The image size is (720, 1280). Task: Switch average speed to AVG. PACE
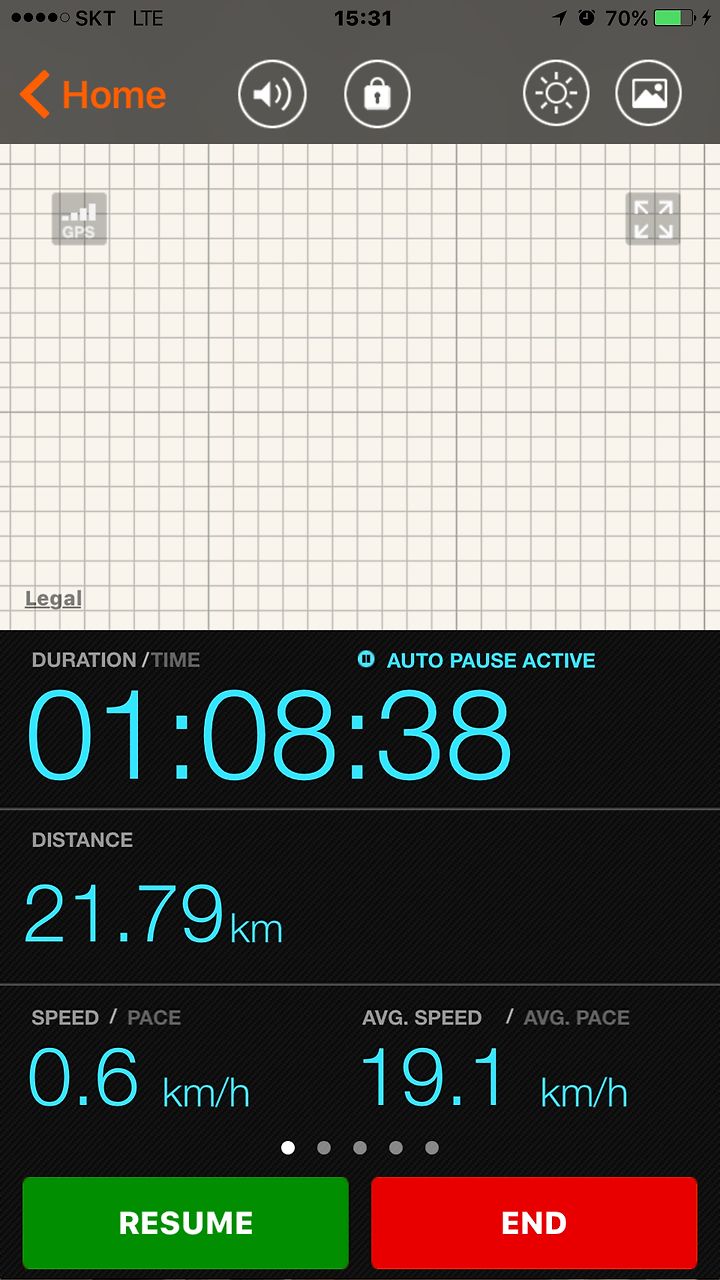click(577, 1018)
